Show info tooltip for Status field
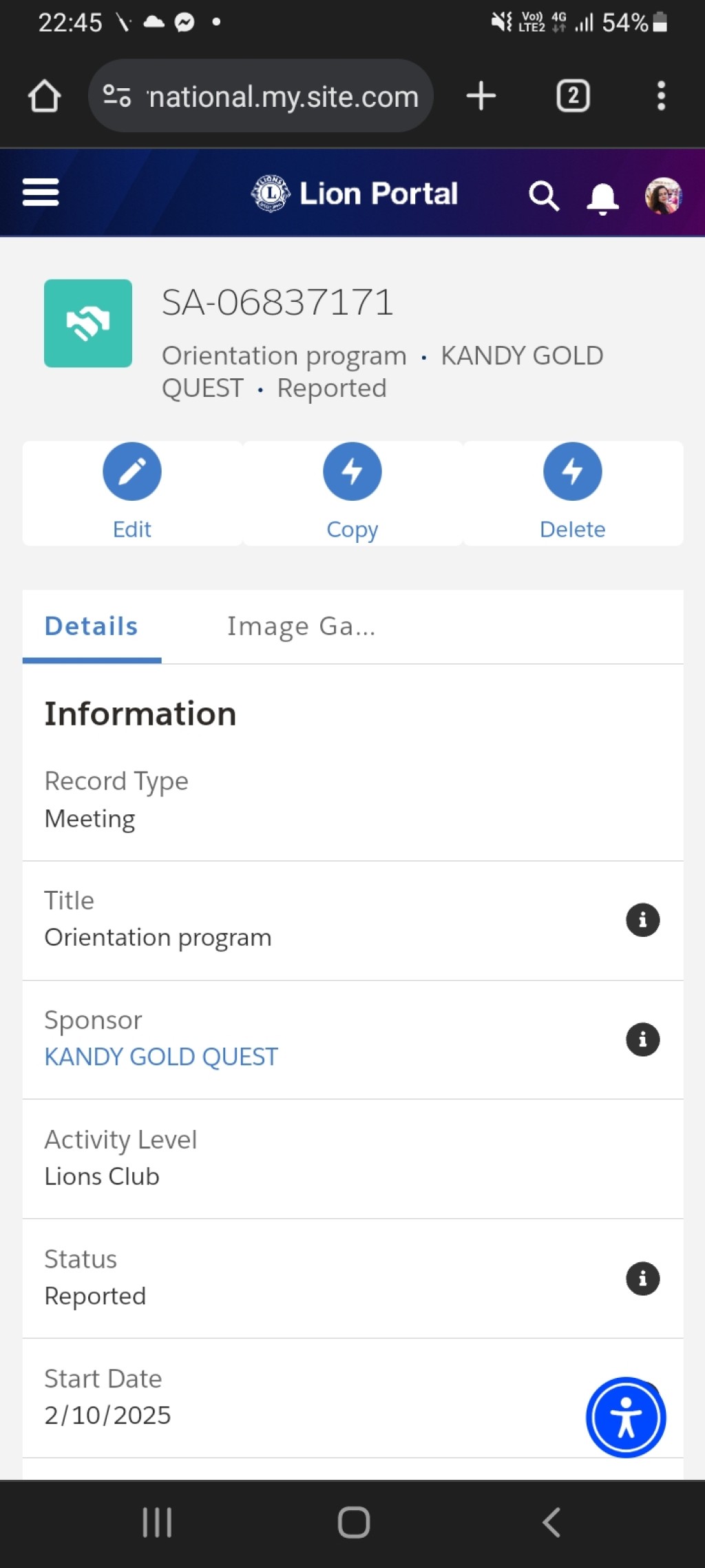 coord(642,1279)
